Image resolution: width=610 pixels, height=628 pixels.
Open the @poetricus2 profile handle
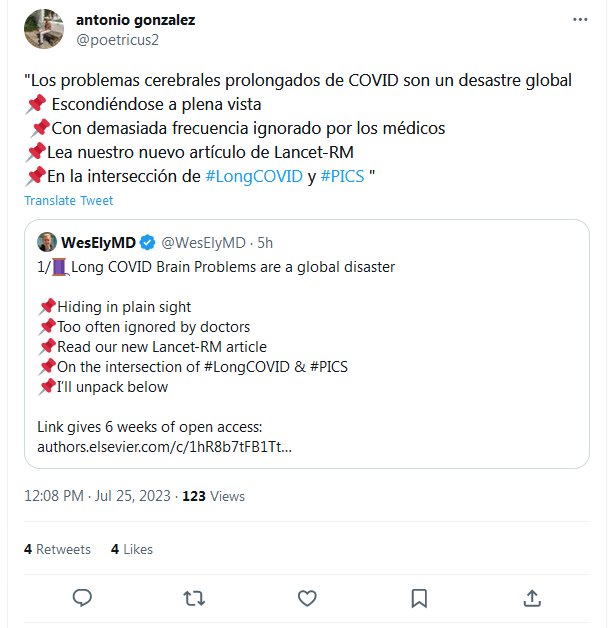pos(118,40)
